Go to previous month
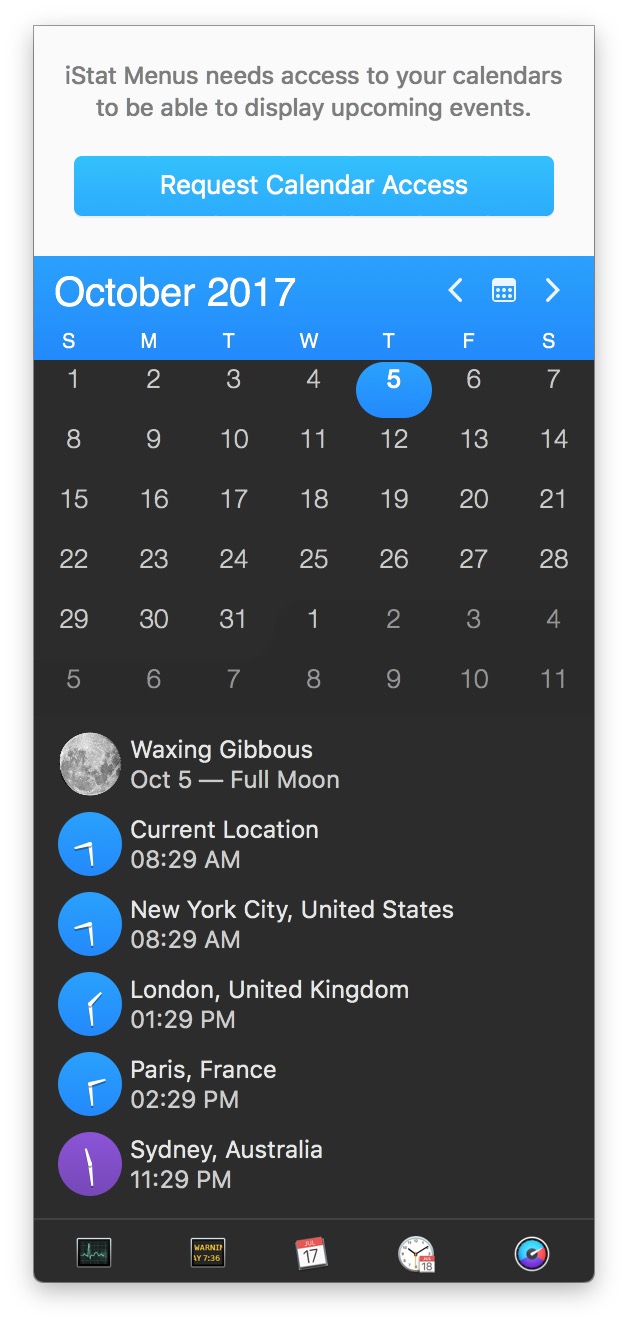The width and height of the screenshot is (628, 1324). tap(456, 291)
